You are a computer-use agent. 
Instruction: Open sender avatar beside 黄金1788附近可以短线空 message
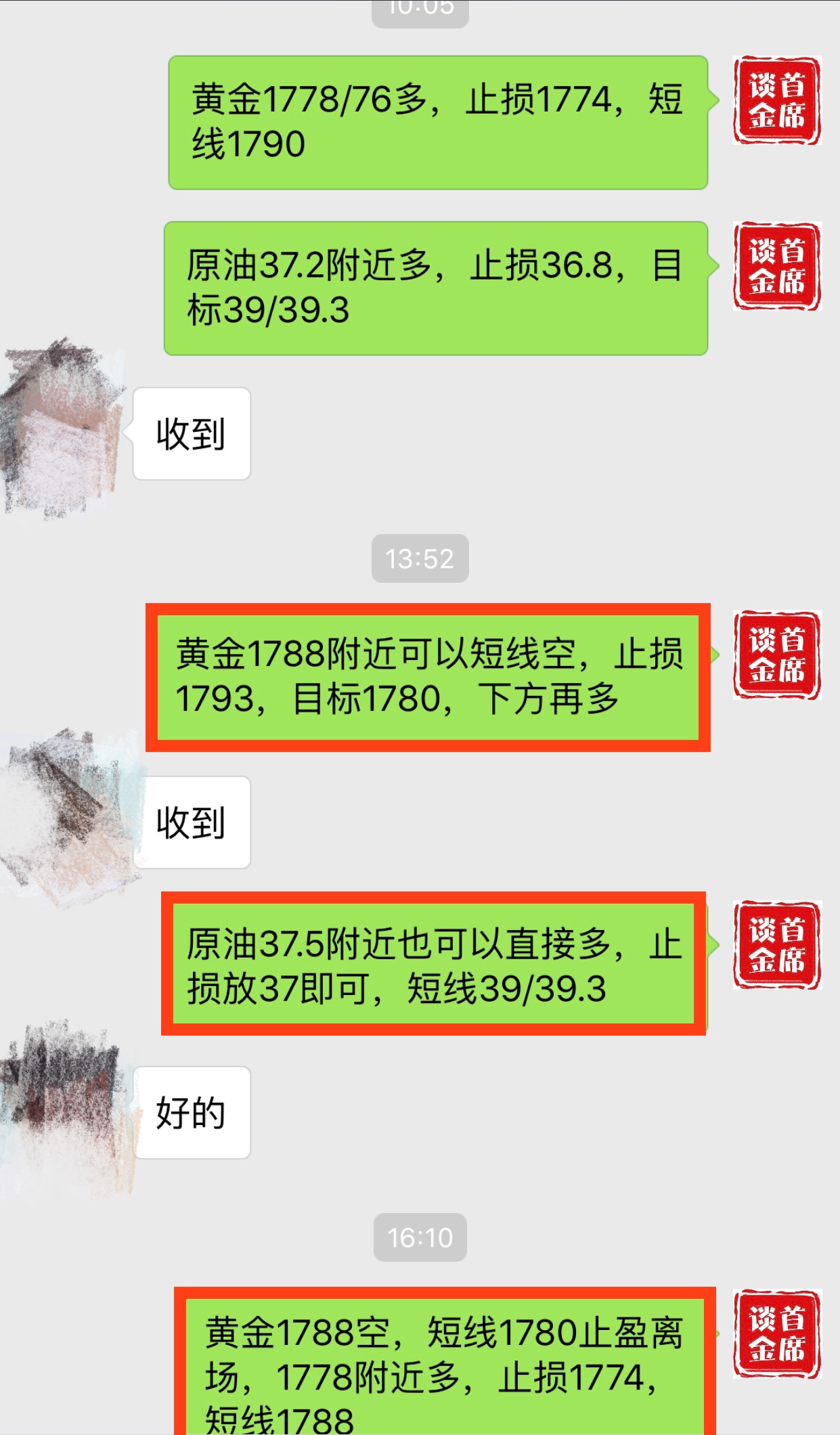pyautogui.click(x=777, y=655)
